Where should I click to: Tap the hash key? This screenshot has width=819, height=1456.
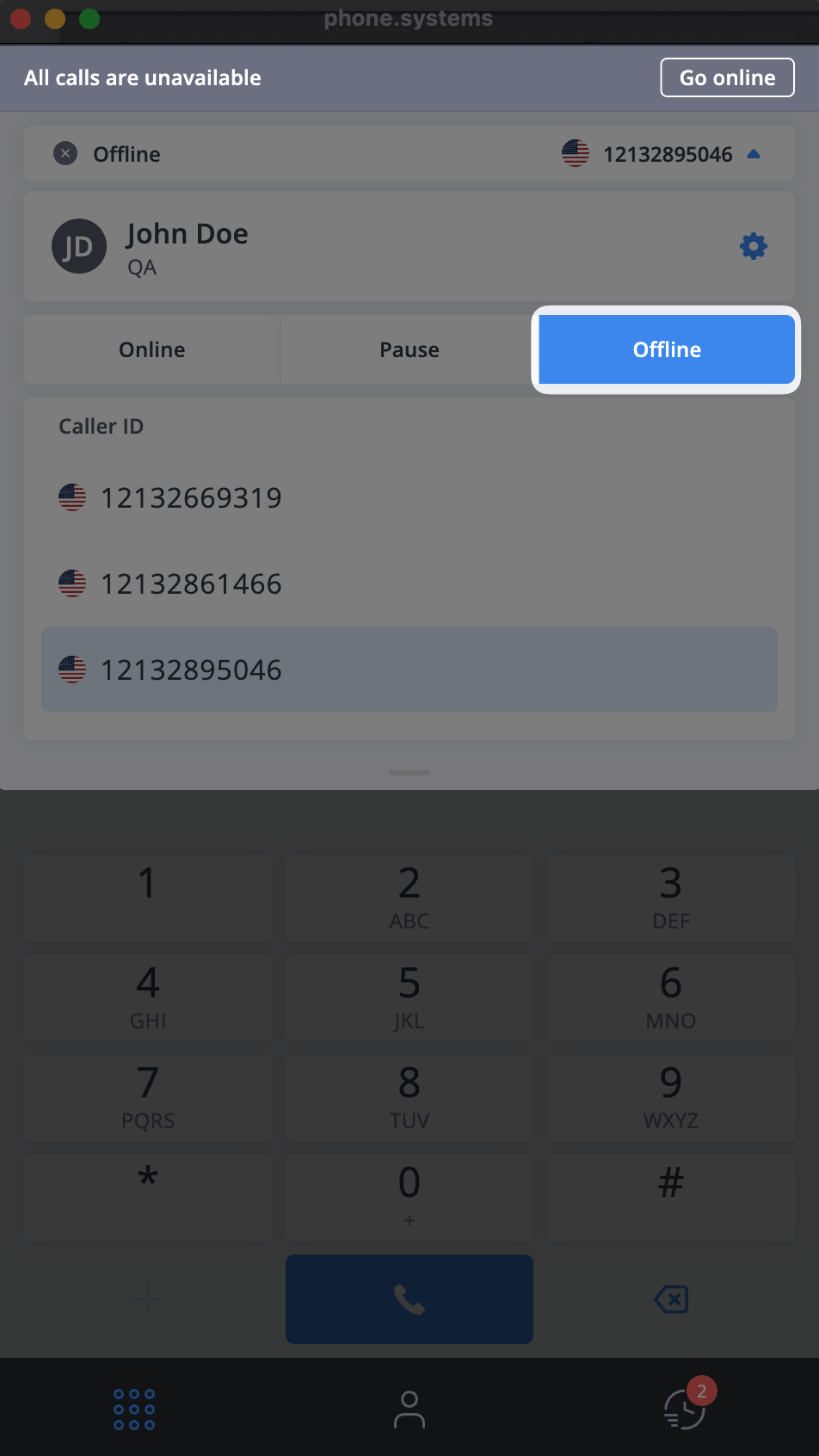tap(671, 1197)
